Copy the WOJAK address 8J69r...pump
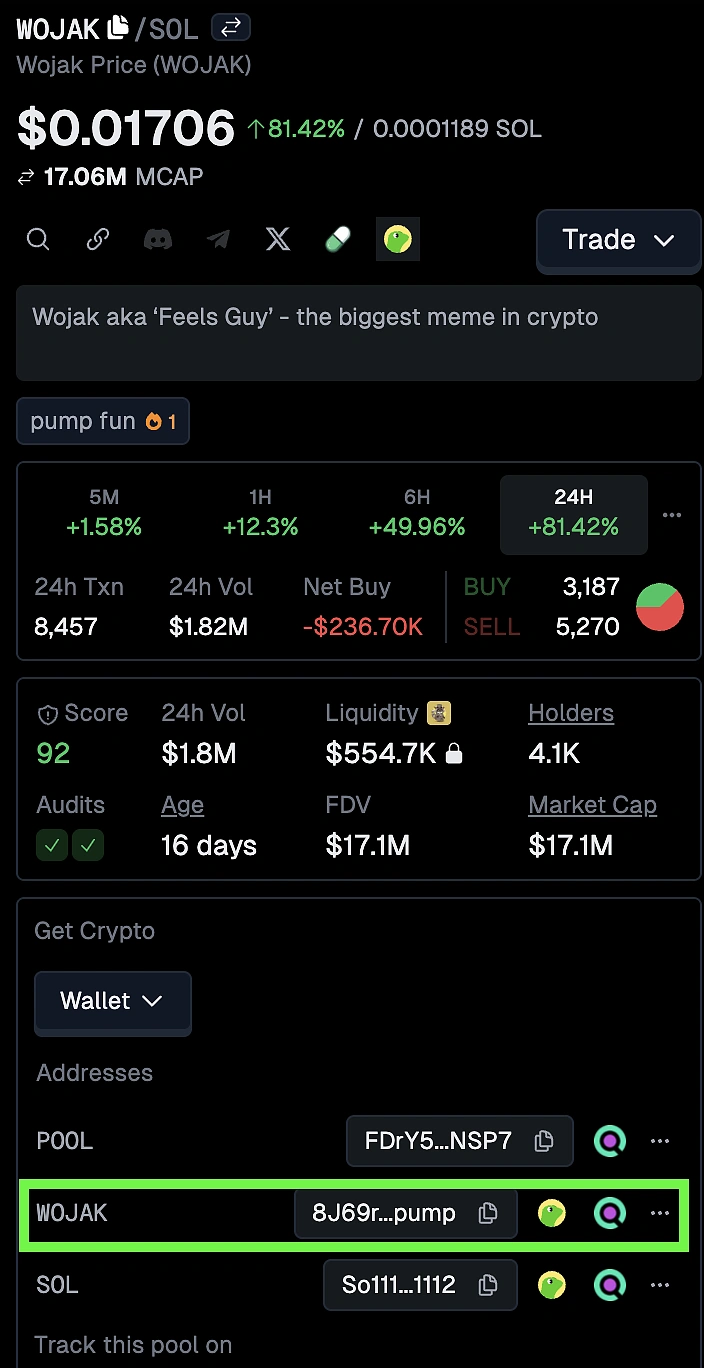Screen dimensions: 704x1368 pyautogui.click(x=488, y=1213)
